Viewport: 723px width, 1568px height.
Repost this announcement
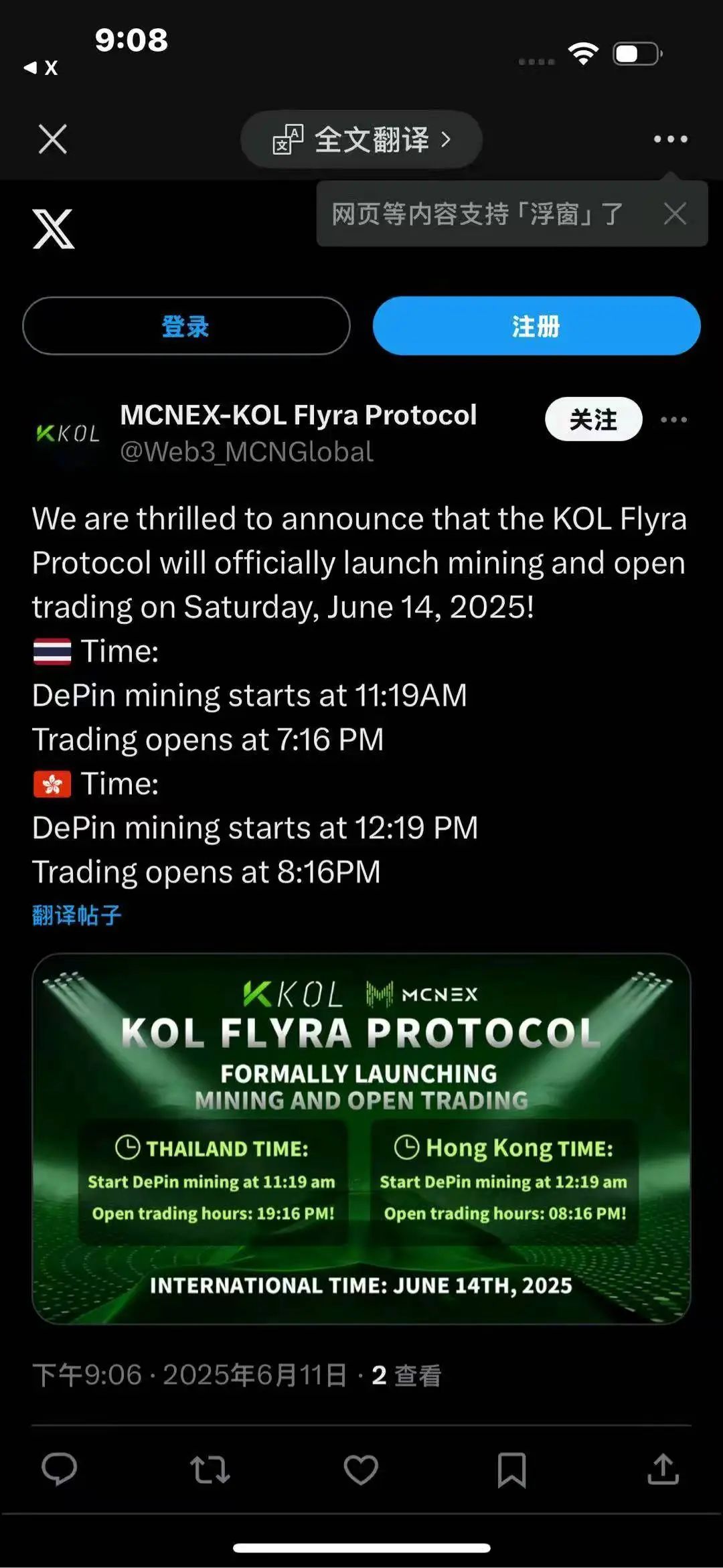pyautogui.click(x=210, y=1470)
